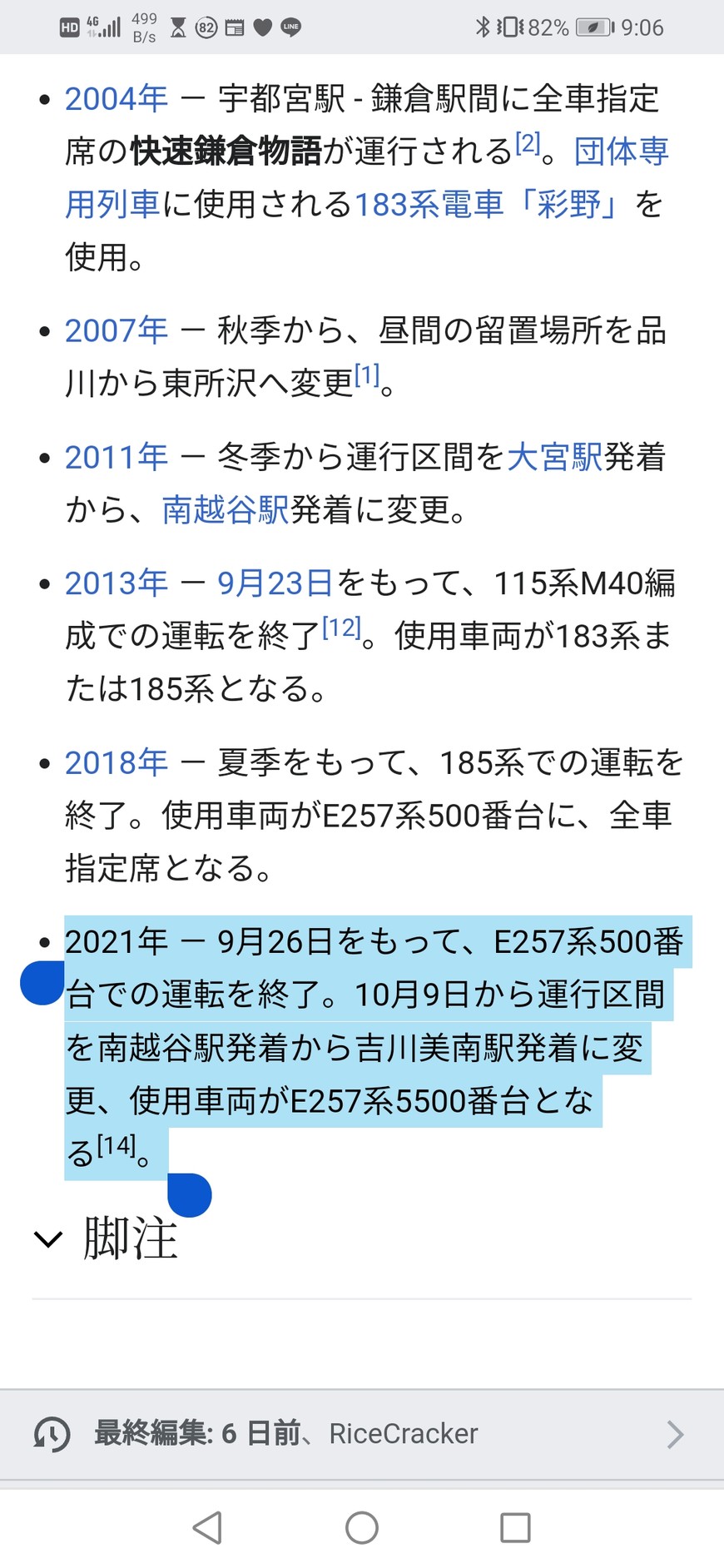Image resolution: width=724 pixels, height=1568 pixels.
Task: Open the 2018年 link
Action: click(x=117, y=762)
